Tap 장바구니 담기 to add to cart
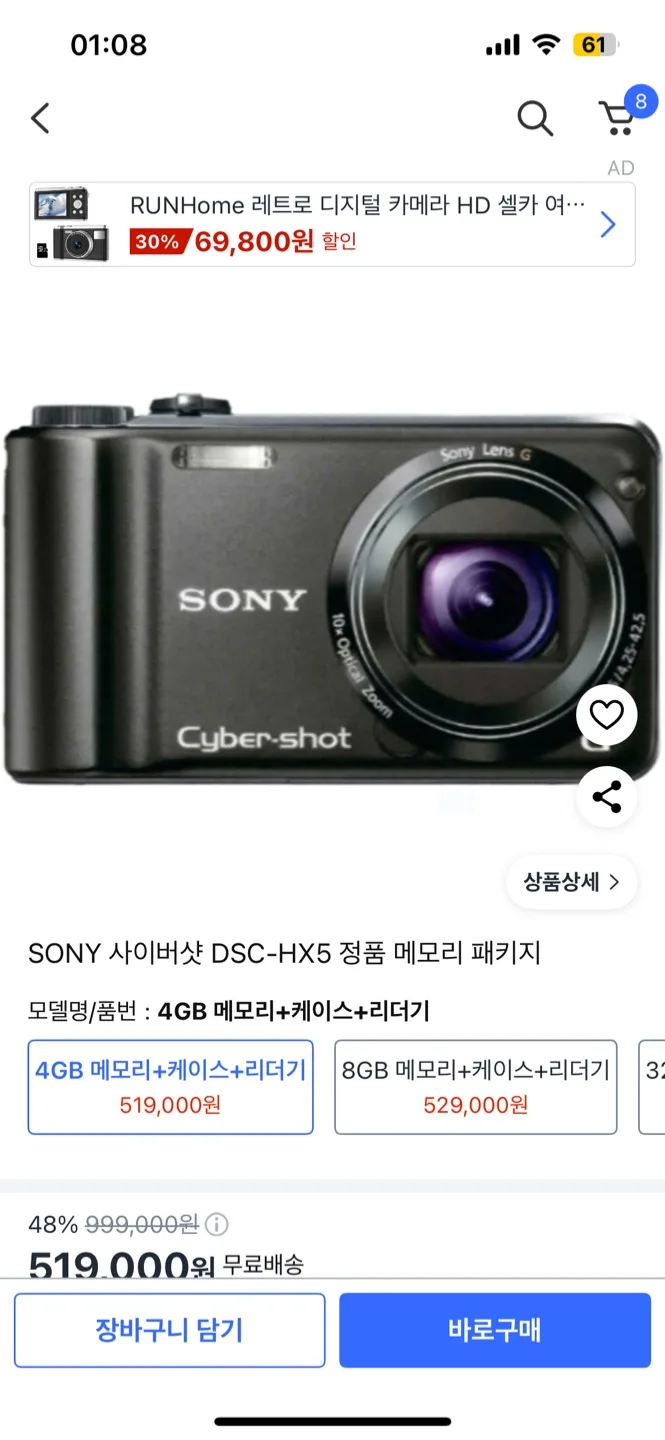 tap(169, 1330)
